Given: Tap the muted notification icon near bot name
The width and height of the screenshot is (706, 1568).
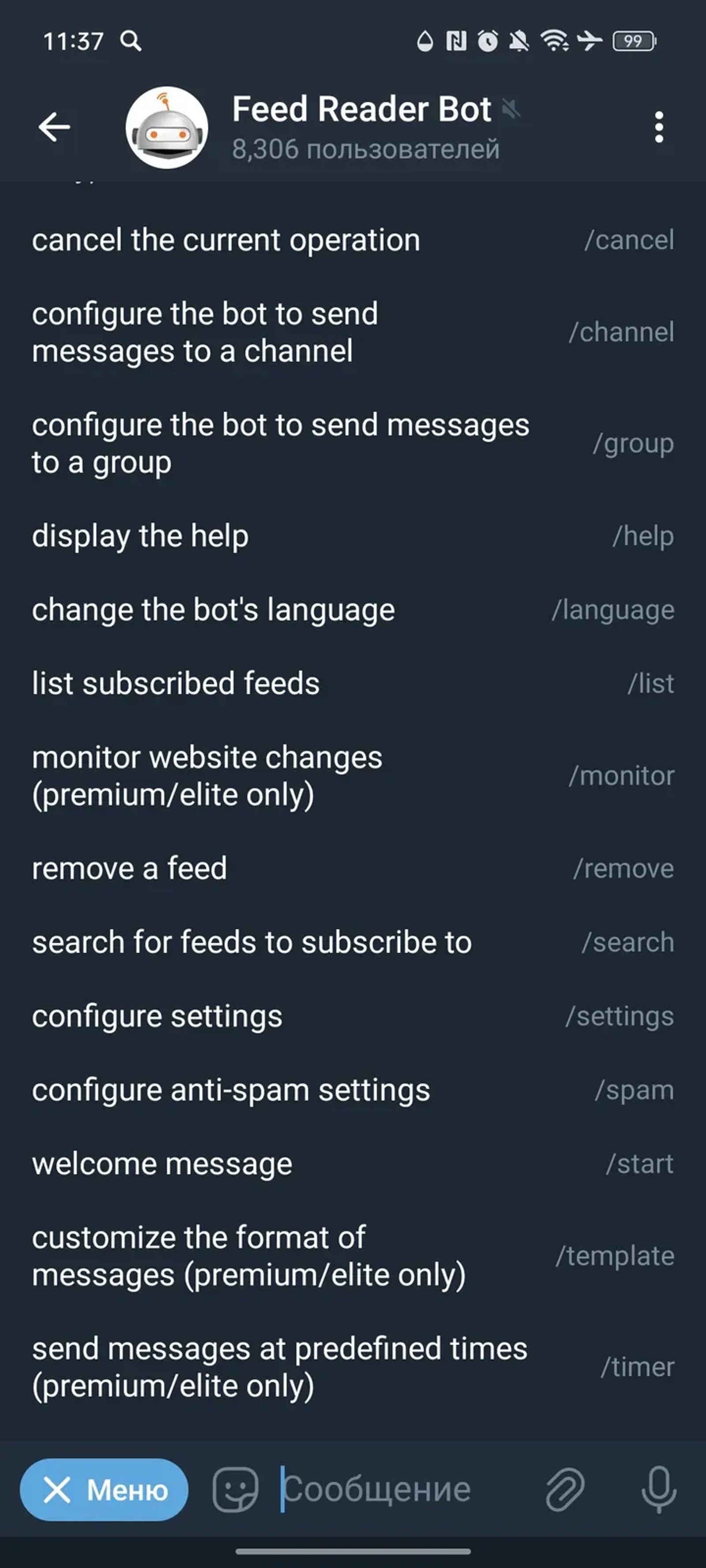Looking at the screenshot, I should [x=512, y=109].
